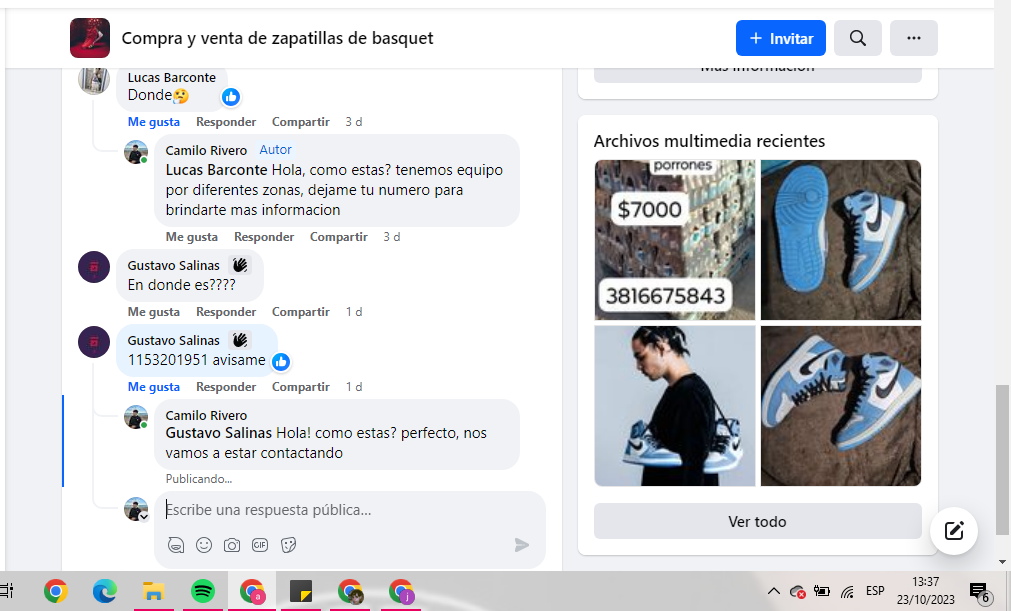Attach a photo to the reply
Screen dimensions: 1011x611
point(232,545)
